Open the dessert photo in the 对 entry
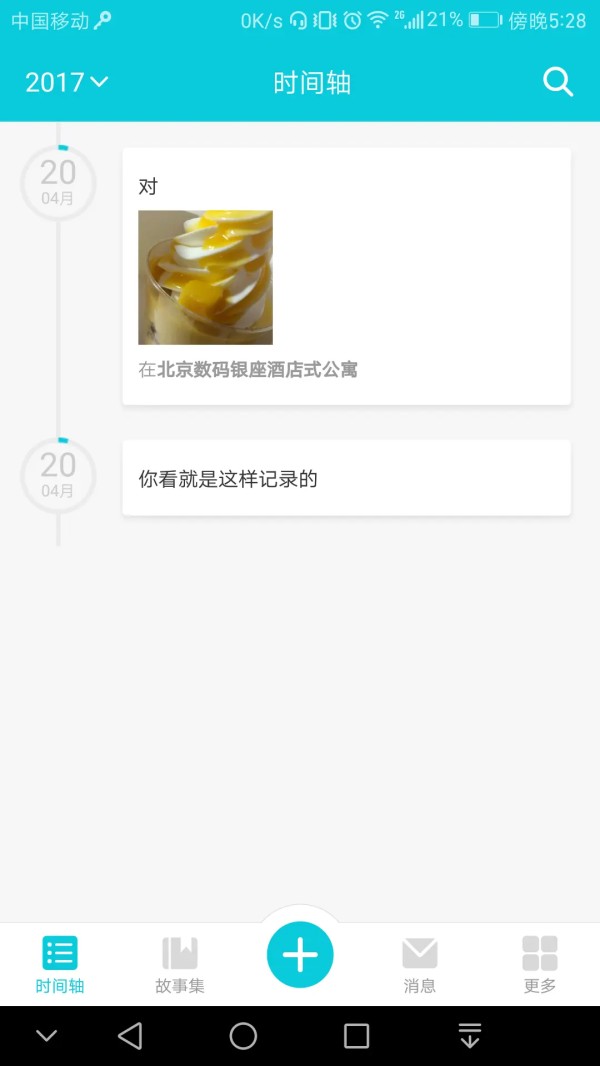The height and width of the screenshot is (1066, 600). 205,277
